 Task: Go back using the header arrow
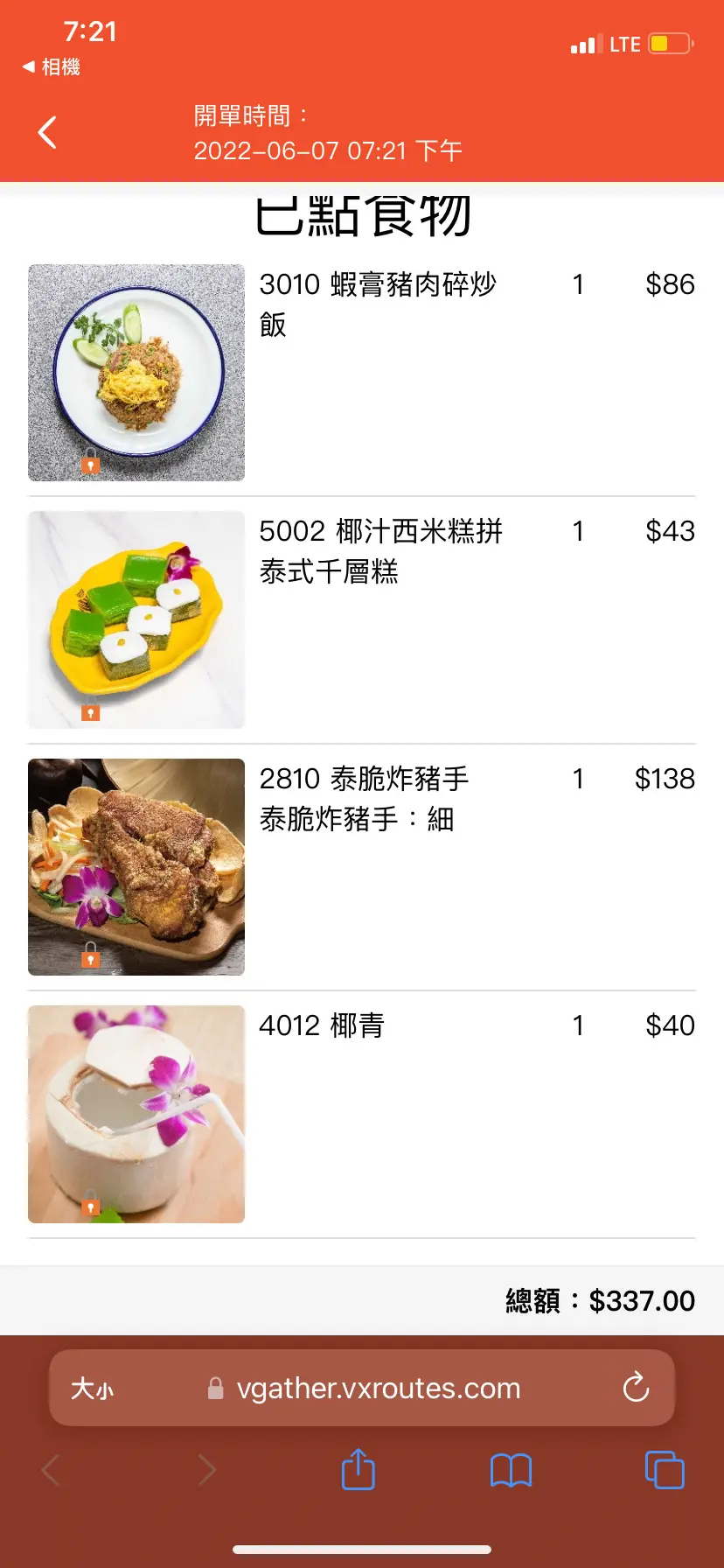tap(48, 132)
